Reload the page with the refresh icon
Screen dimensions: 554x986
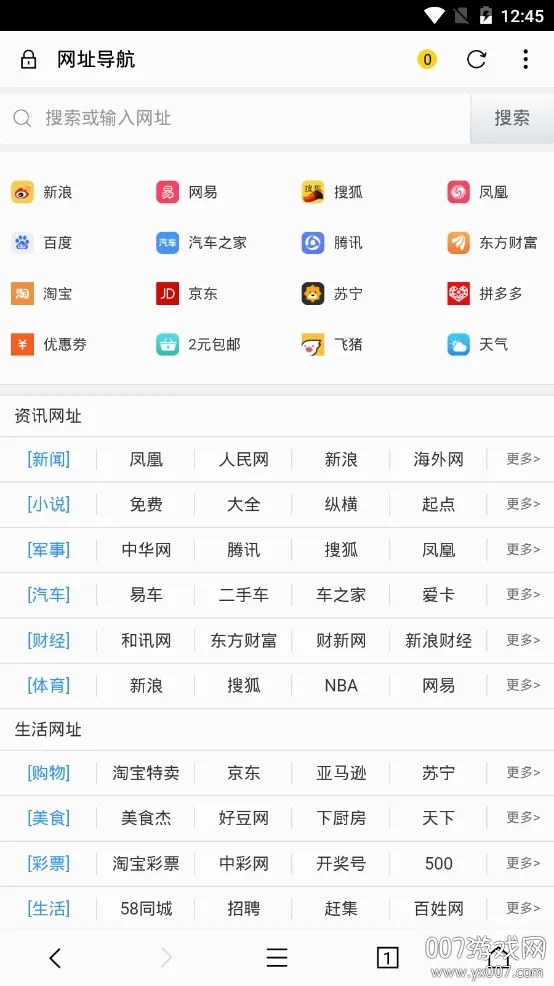[x=476, y=60]
